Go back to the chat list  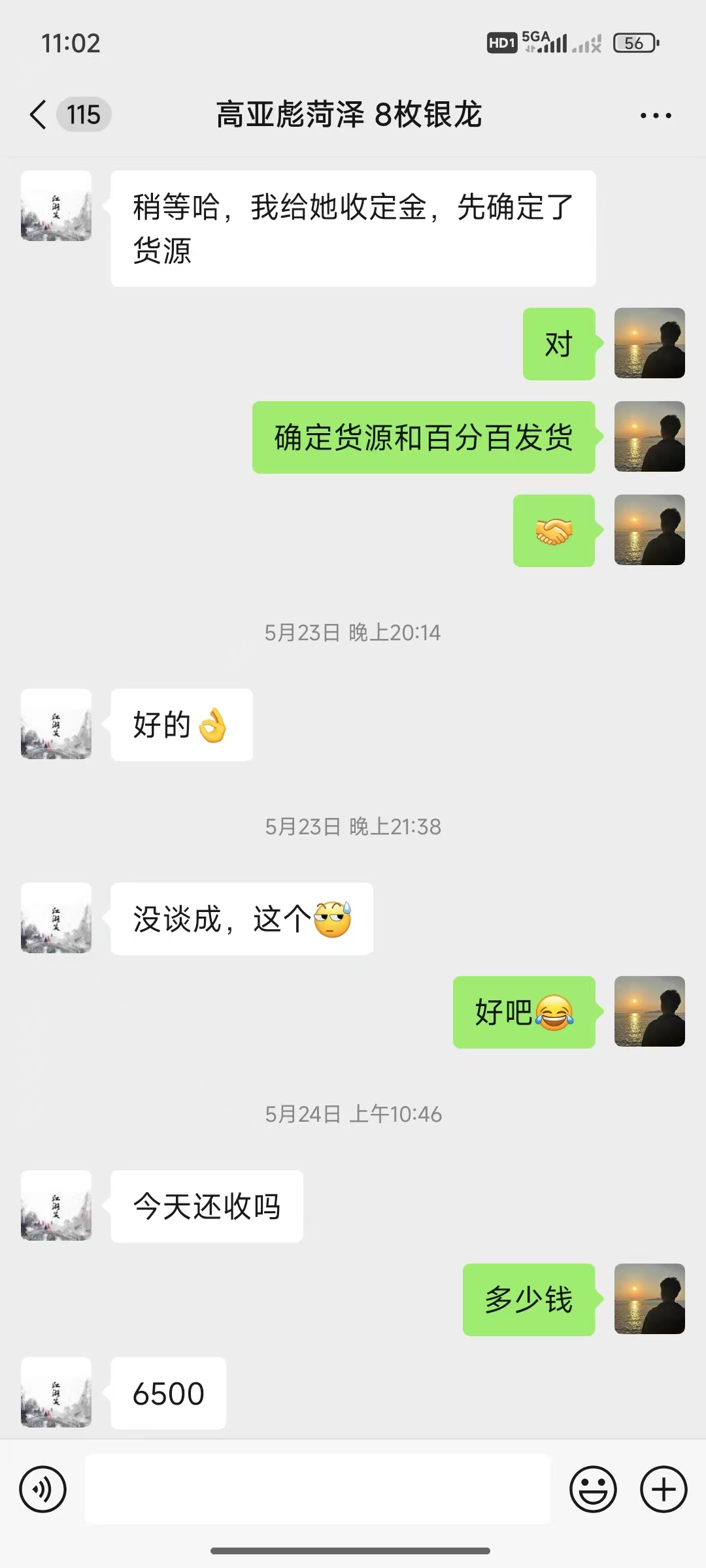tap(39, 115)
